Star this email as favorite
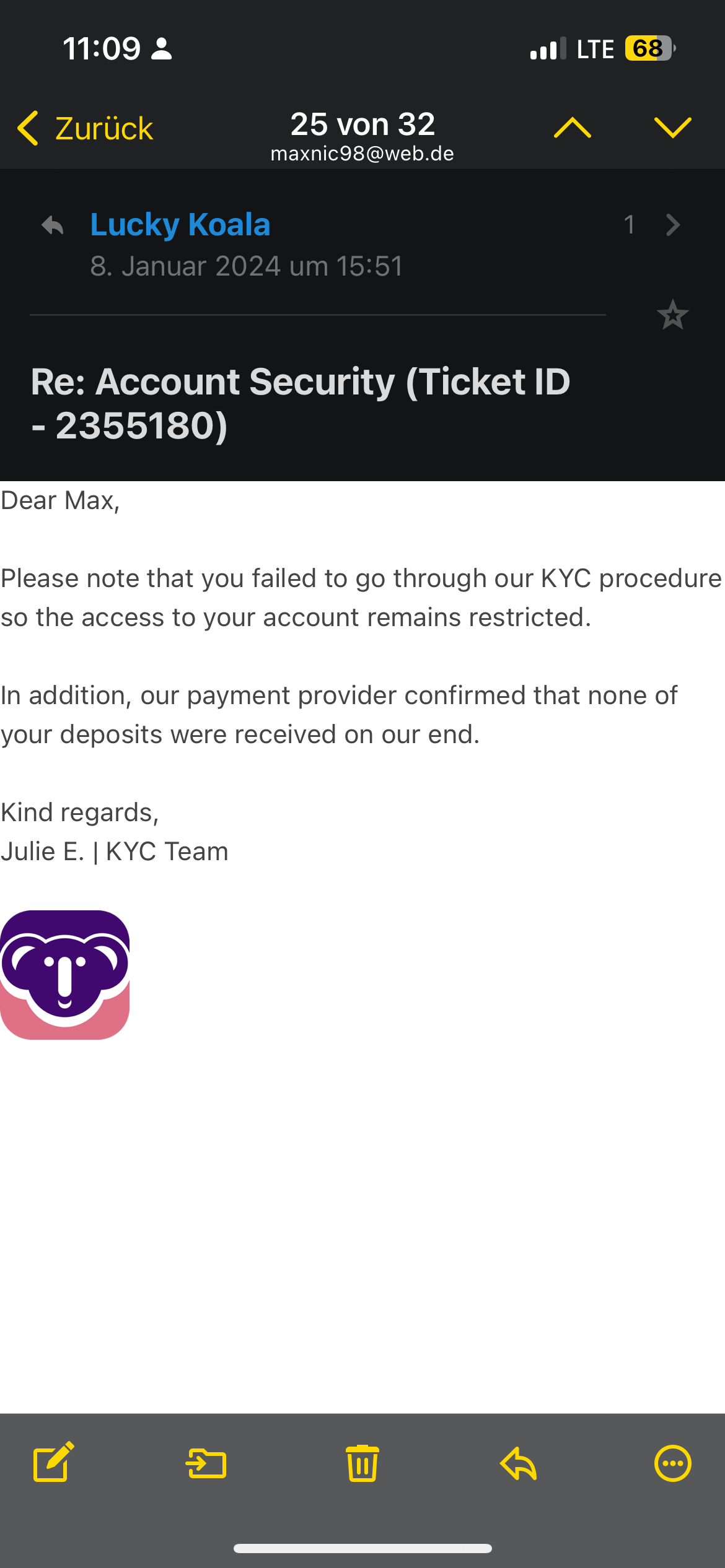Image resolution: width=725 pixels, height=1568 pixels. click(672, 315)
